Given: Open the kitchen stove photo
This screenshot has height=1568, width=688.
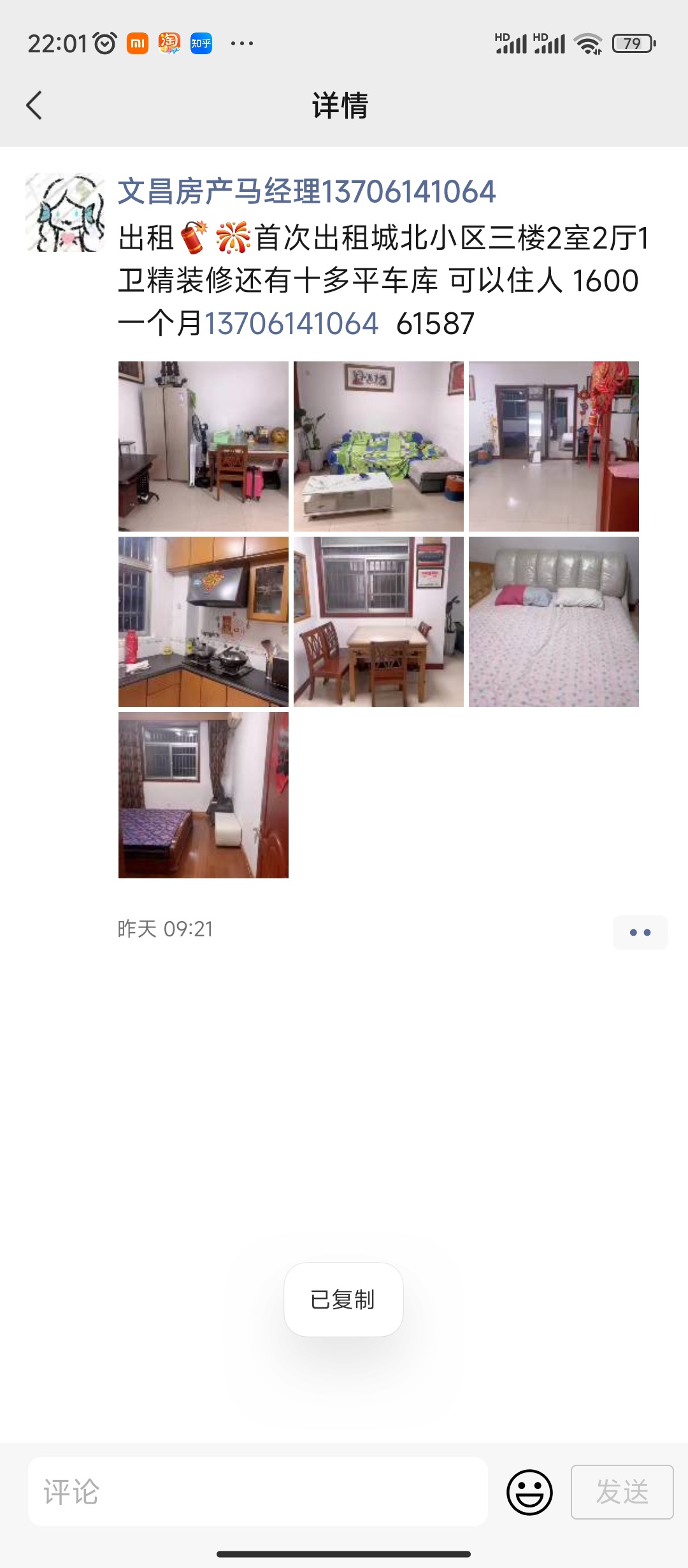Looking at the screenshot, I should [x=203, y=621].
